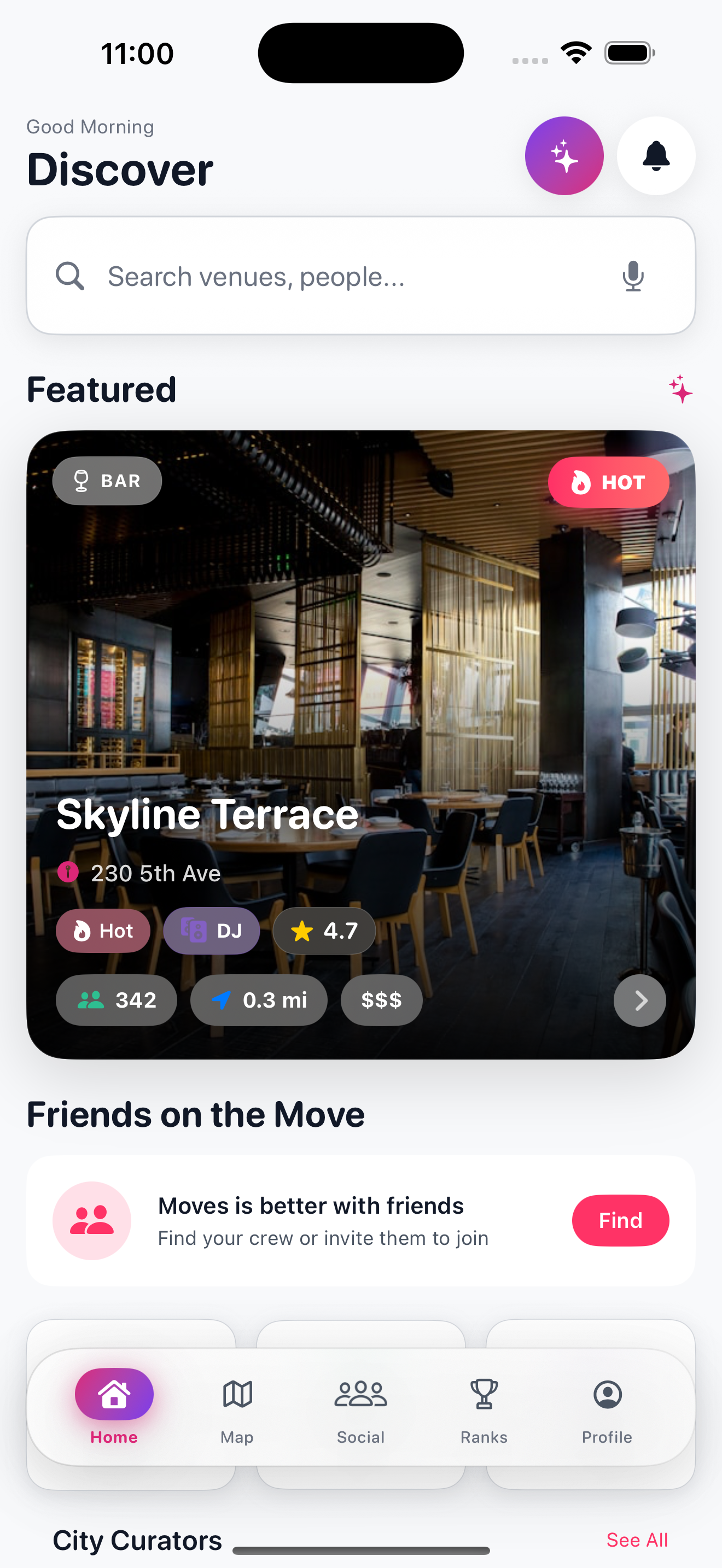Tap the 4.7 star rating chip

(324, 930)
